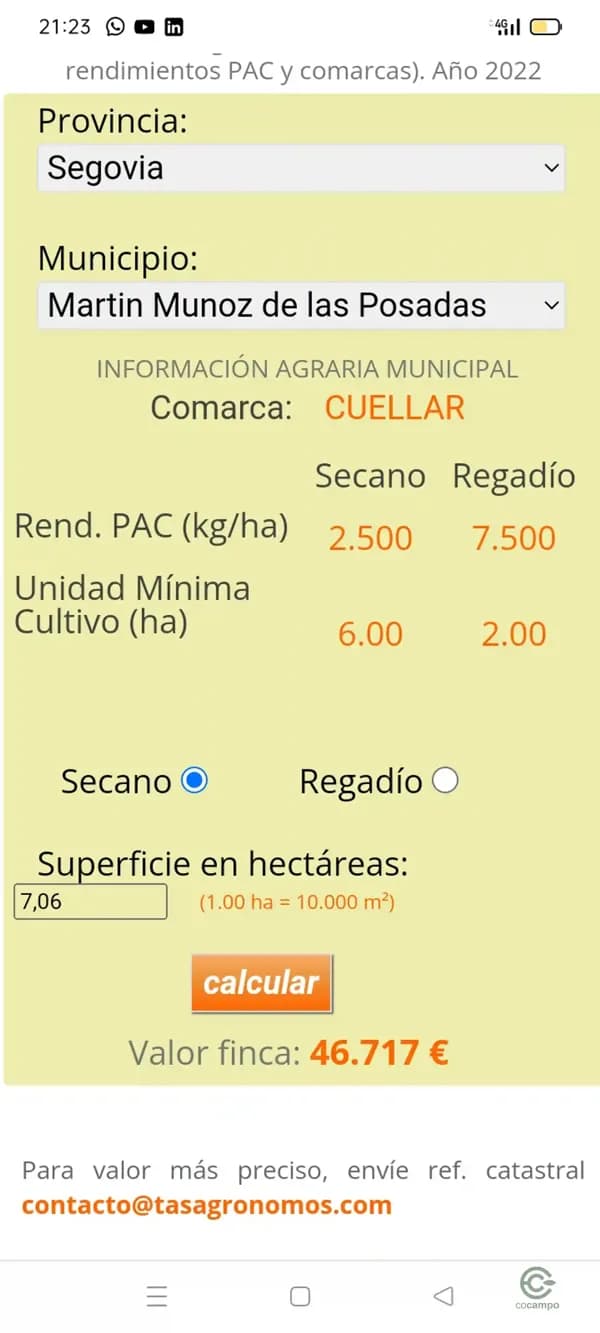Tap the orange calcular button

[261, 983]
